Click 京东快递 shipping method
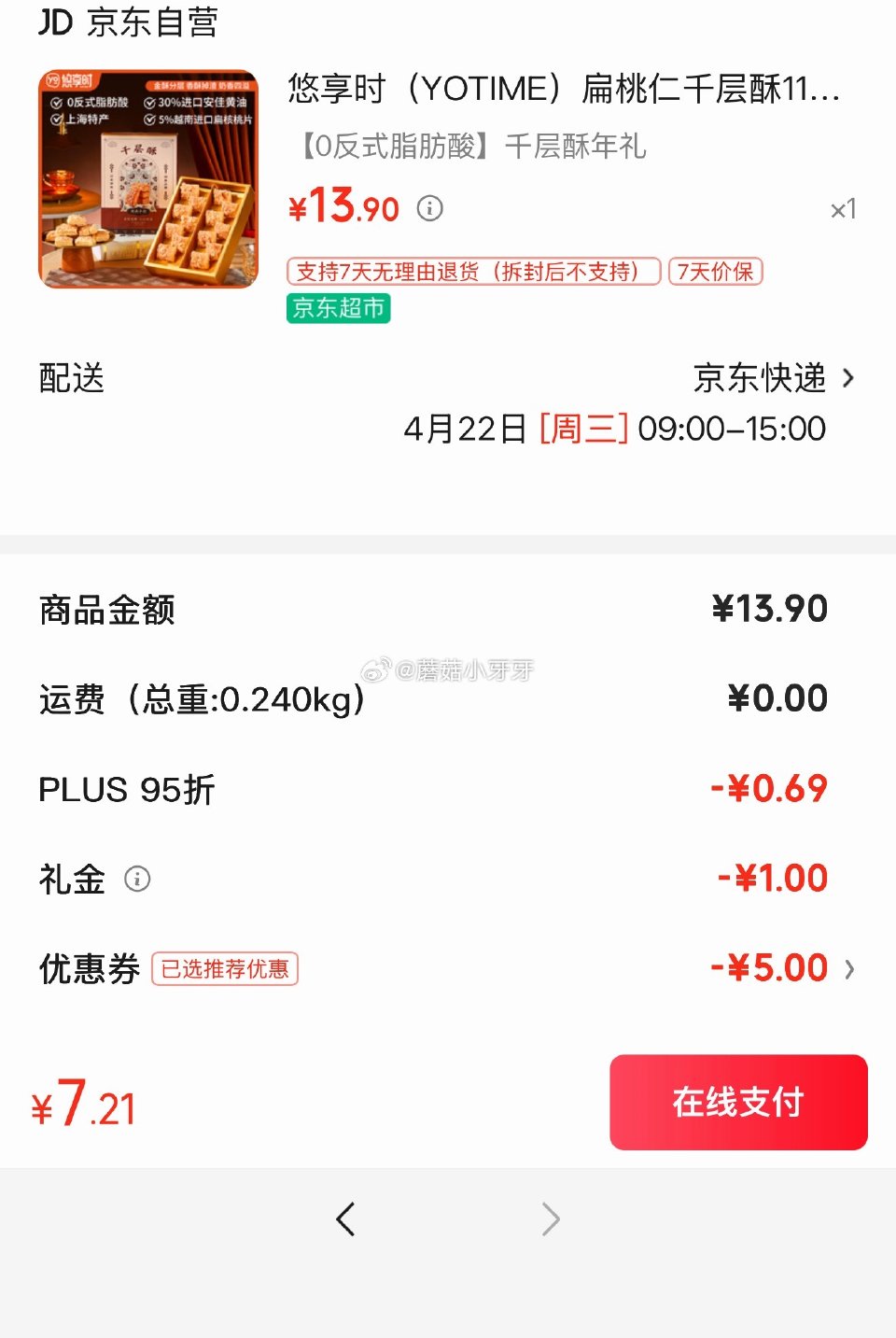 point(758,379)
